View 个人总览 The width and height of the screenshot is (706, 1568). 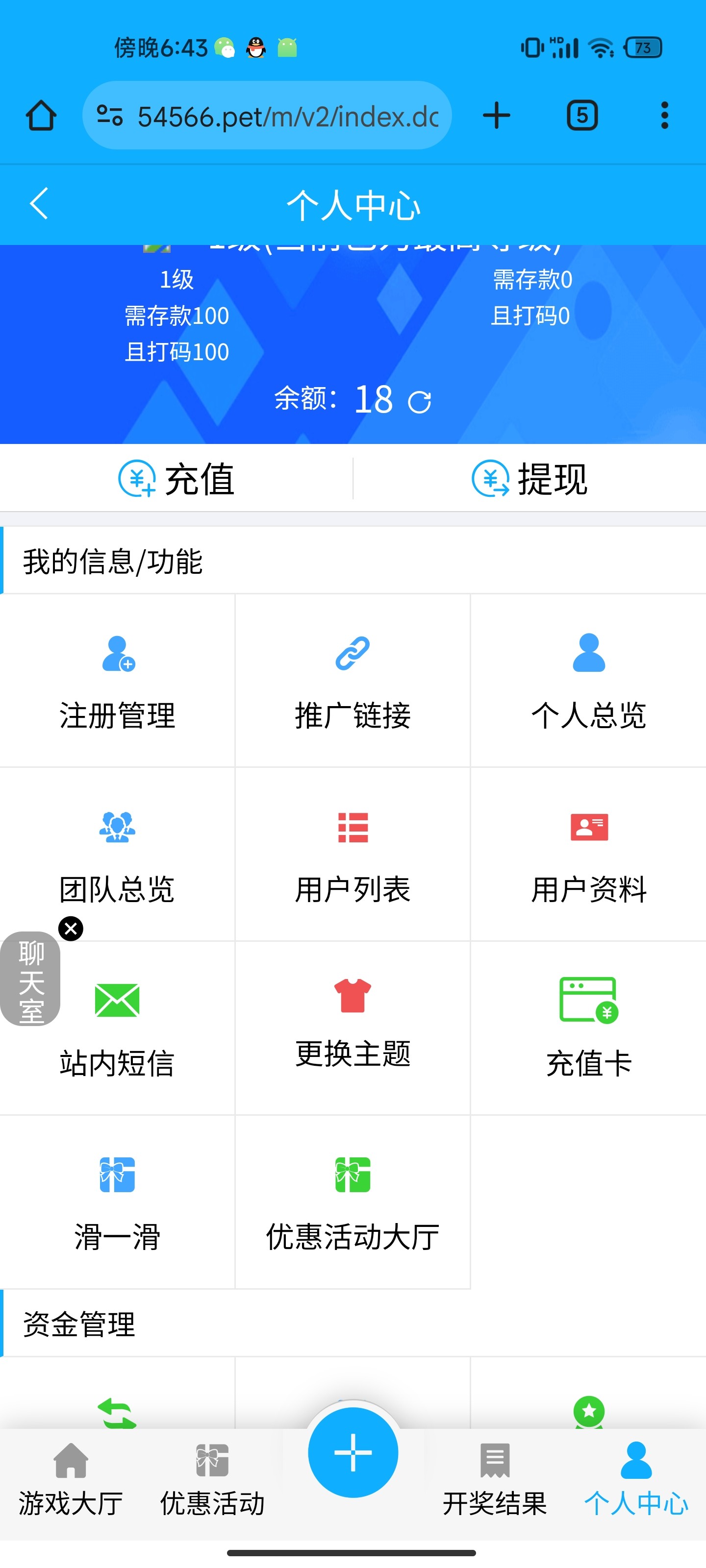pos(588,681)
